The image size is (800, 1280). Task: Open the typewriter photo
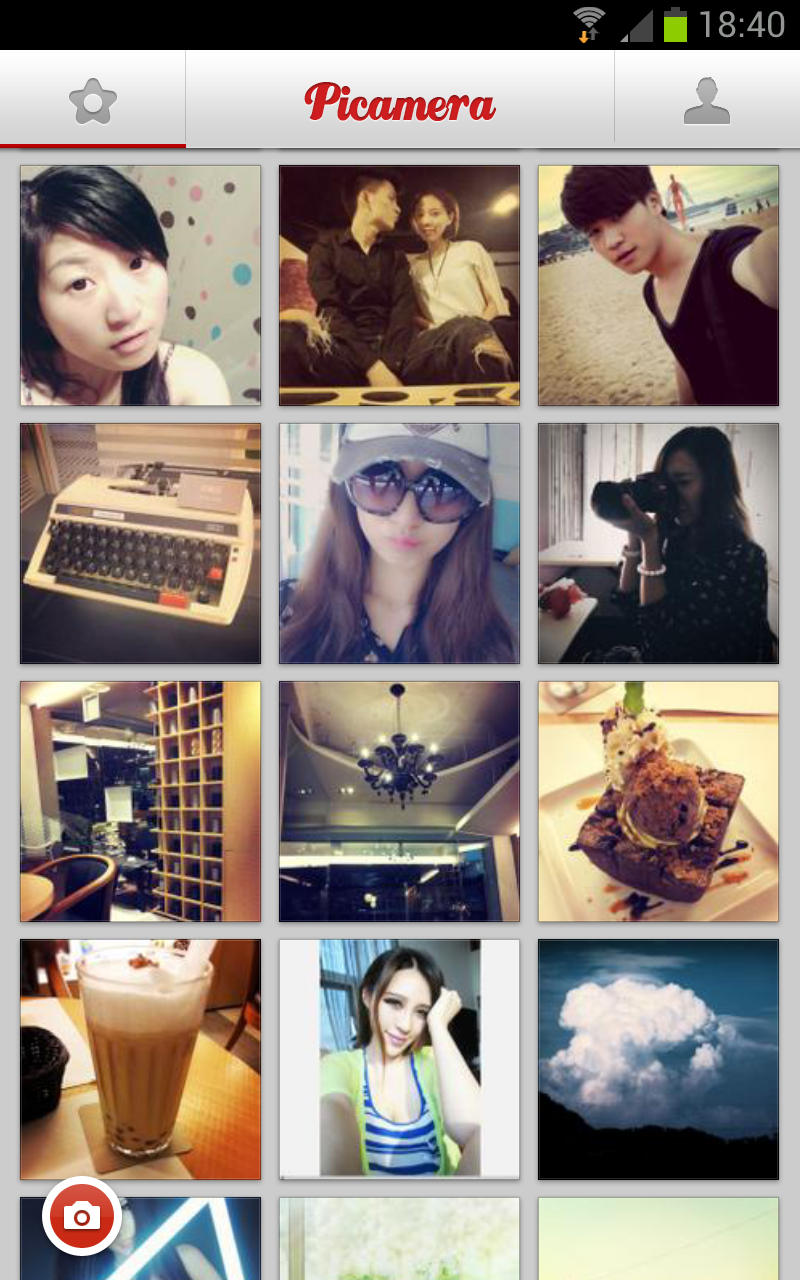click(140, 543)
